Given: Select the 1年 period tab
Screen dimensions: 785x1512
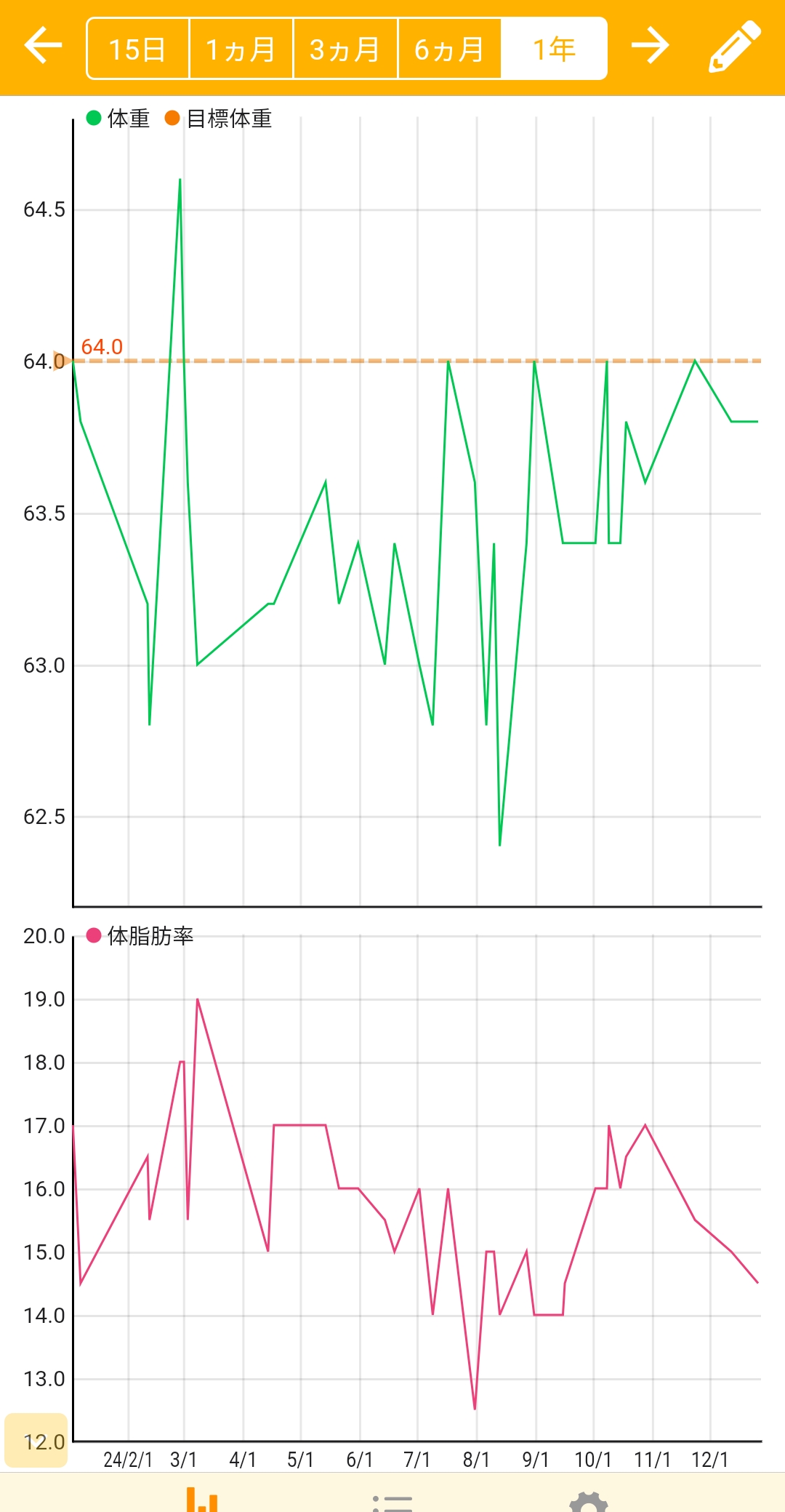Looking at the screenshot, I should click(x=554, y=49).
